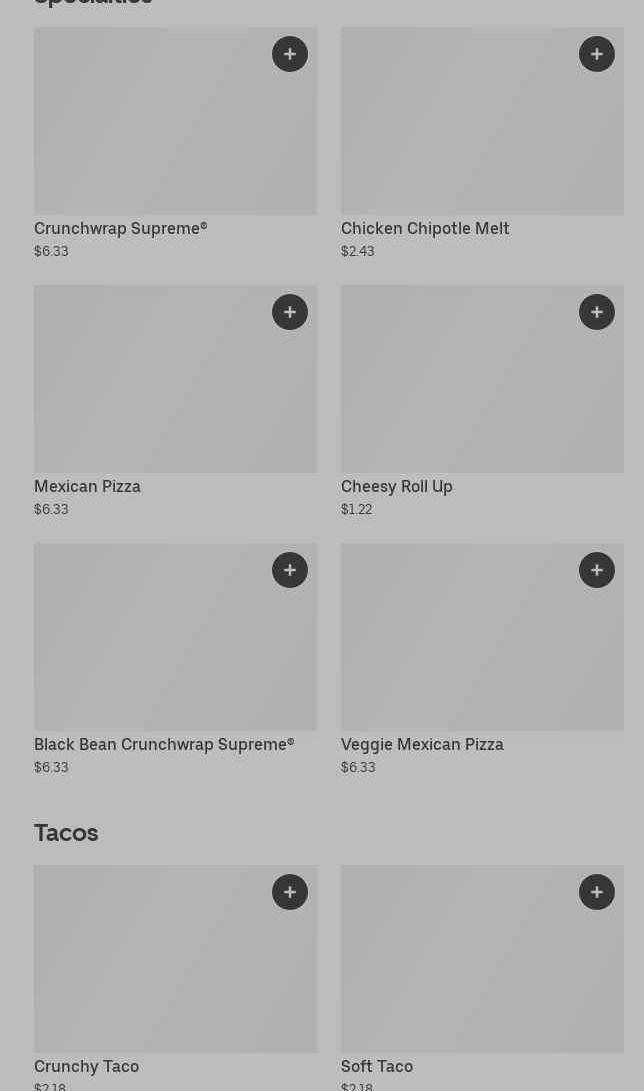
Task: Add Soft Taco to the order
Action: (x=597, y=892)
